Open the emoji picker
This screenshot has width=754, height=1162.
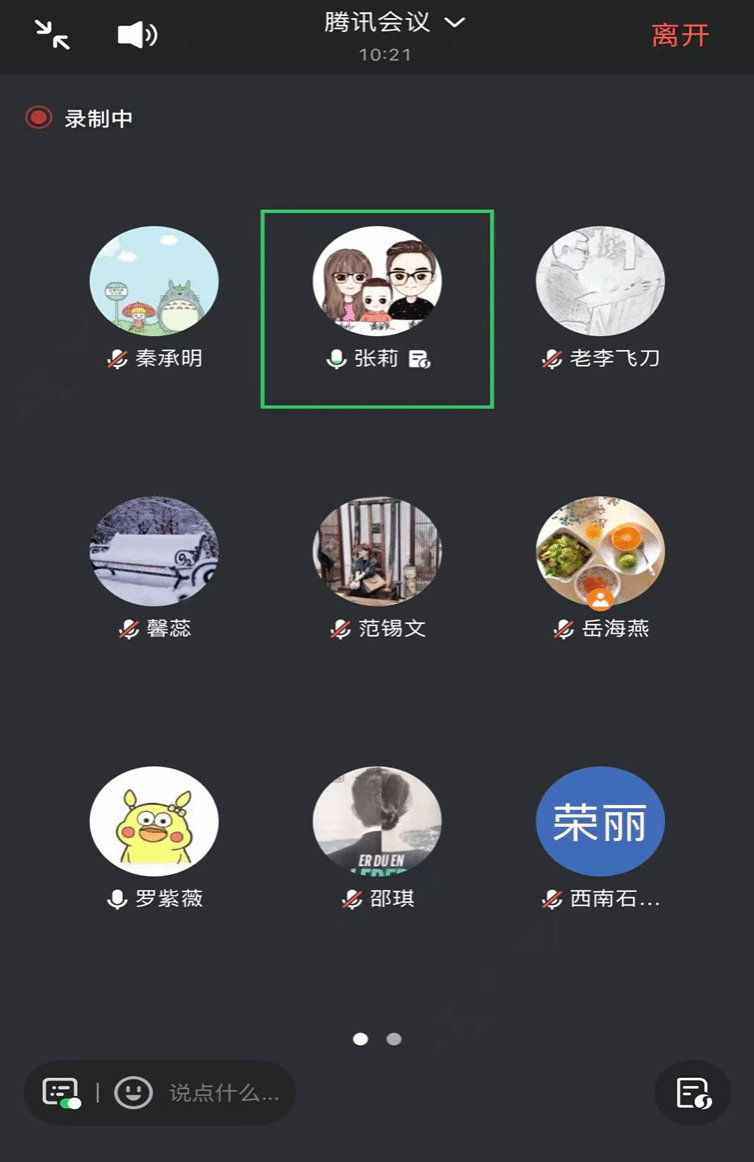(x=133, y=1092)
